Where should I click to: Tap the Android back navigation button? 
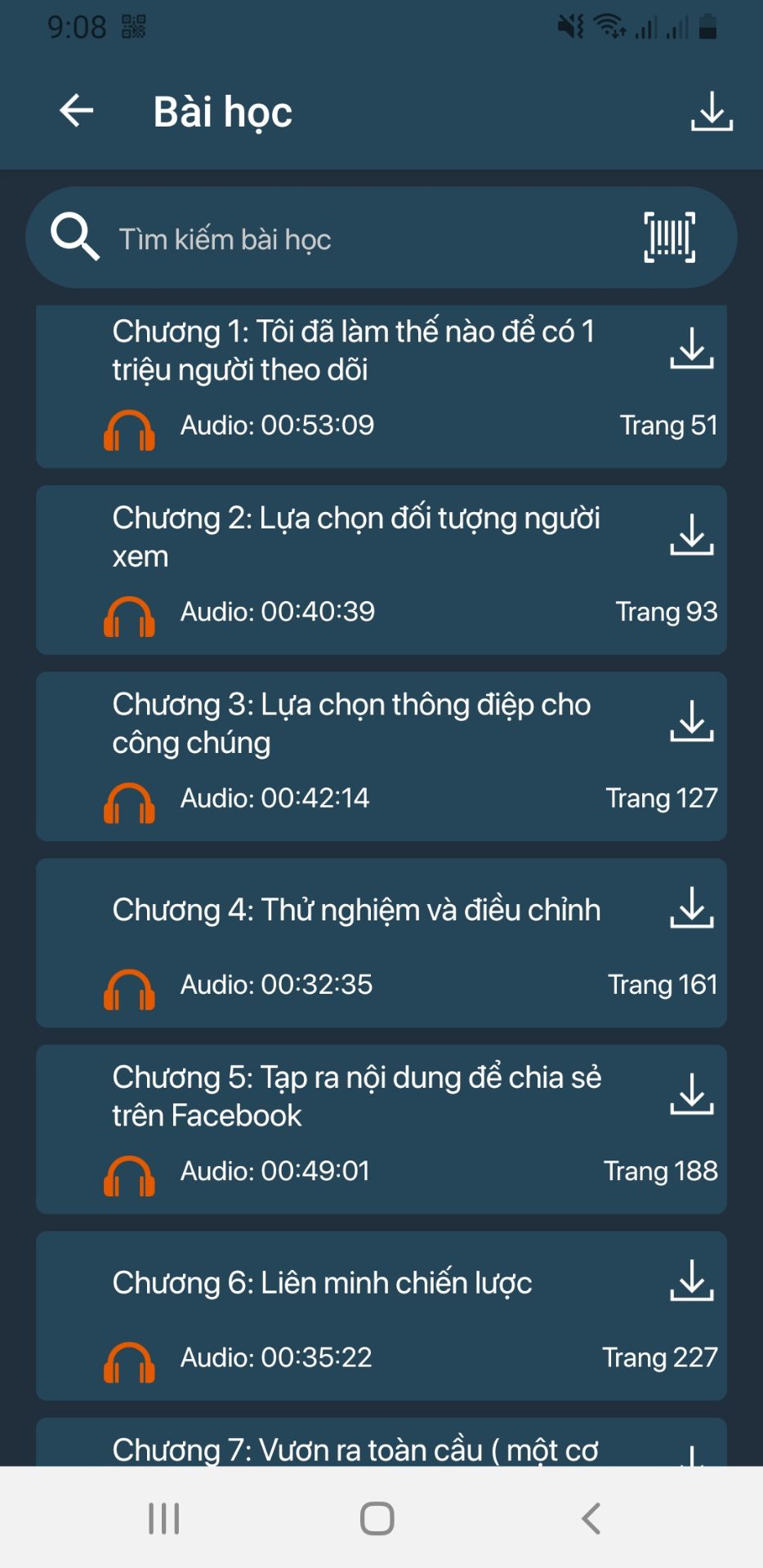[591, 1518]
